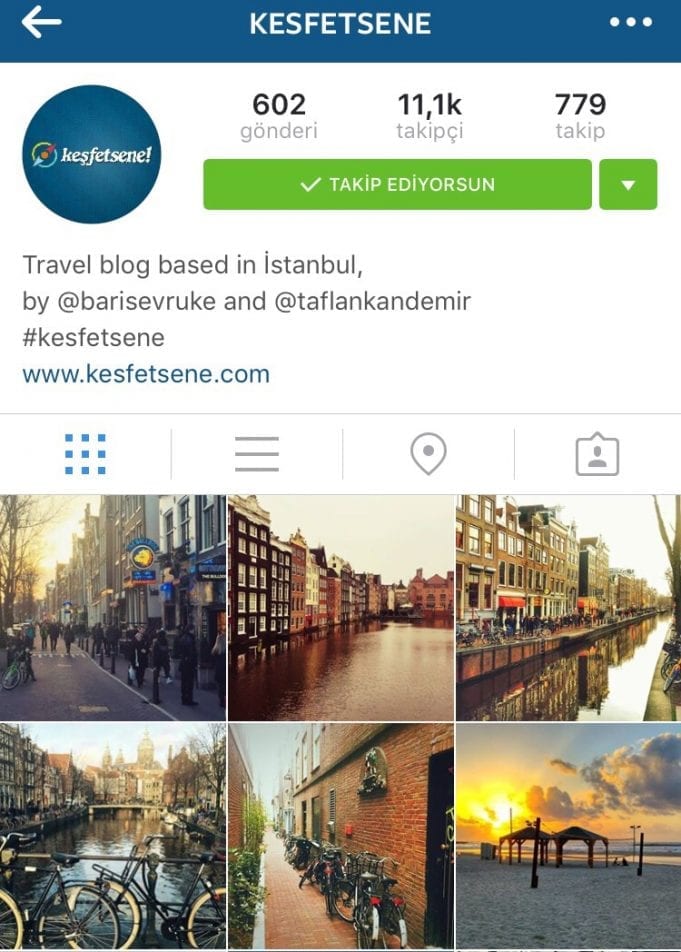Open the beach sunset gazebo photo
Image resolution: width=681 pixels, height=952 pixels.
point(568,837)
